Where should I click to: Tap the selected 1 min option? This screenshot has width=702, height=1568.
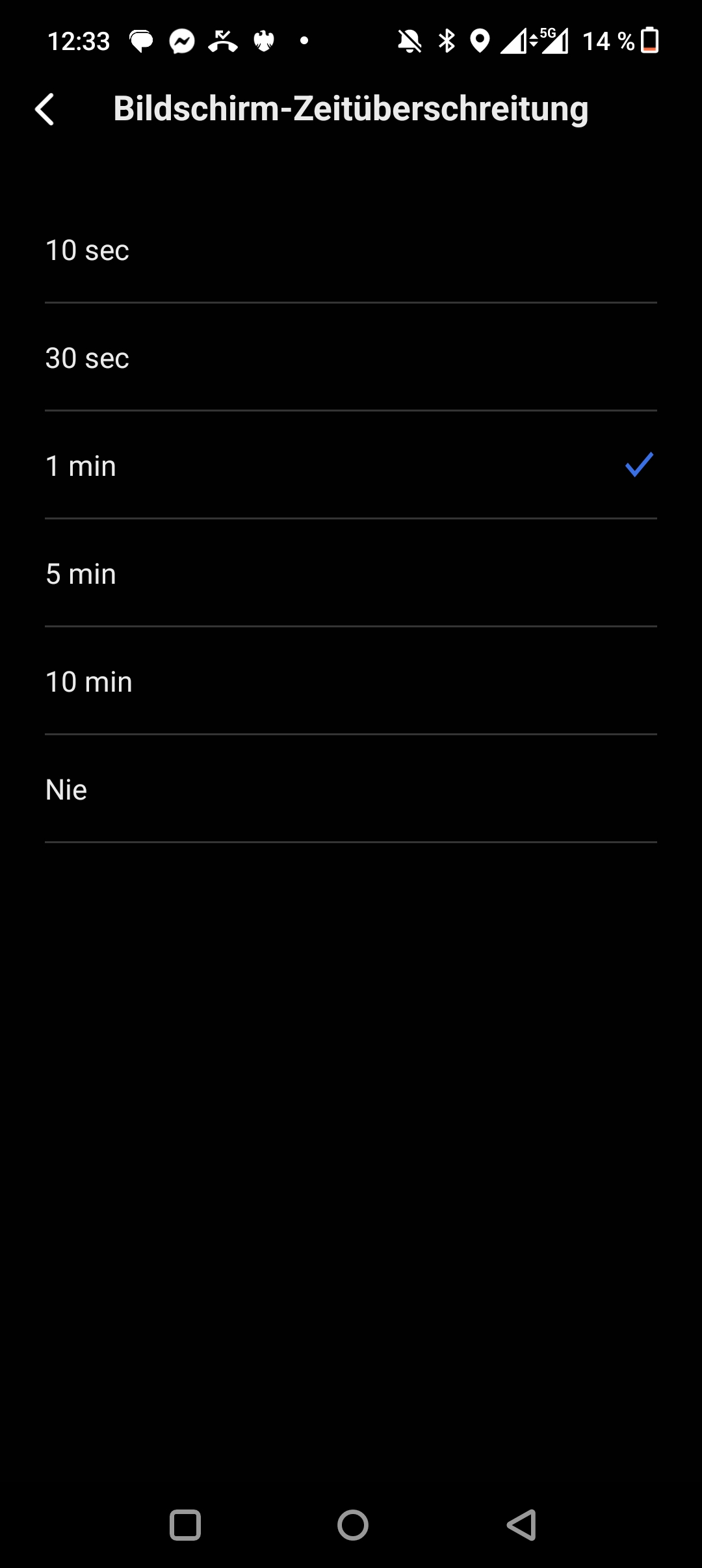click(x=351, y=465)
